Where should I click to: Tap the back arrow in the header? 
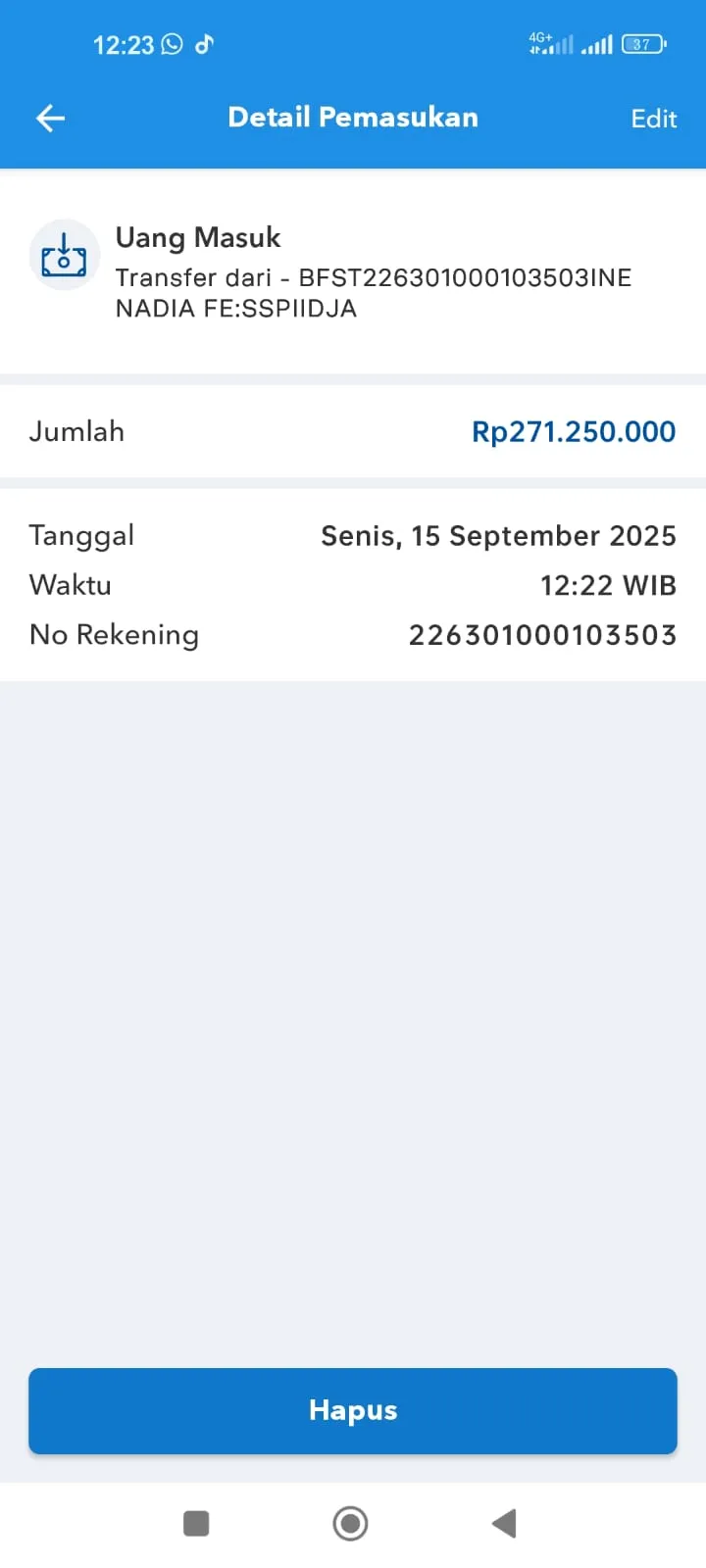tap(49, 118)
